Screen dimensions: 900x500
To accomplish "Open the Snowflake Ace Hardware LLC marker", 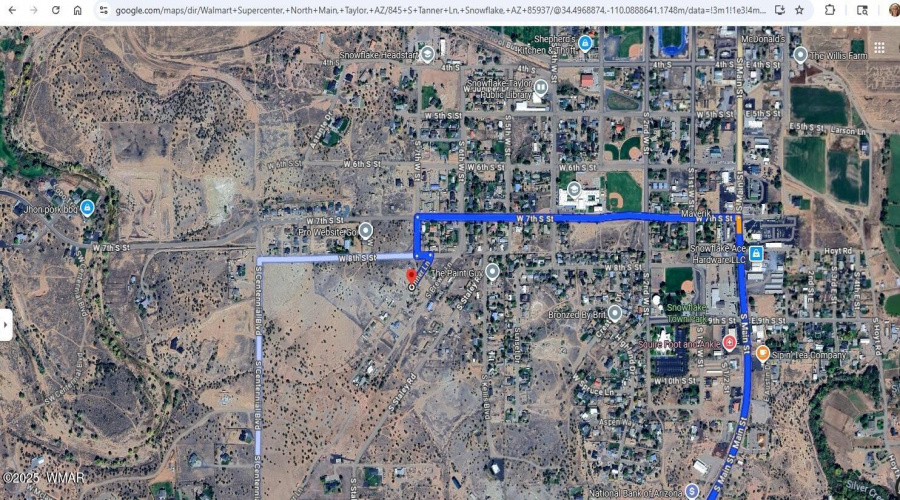I will click(756, 253).
